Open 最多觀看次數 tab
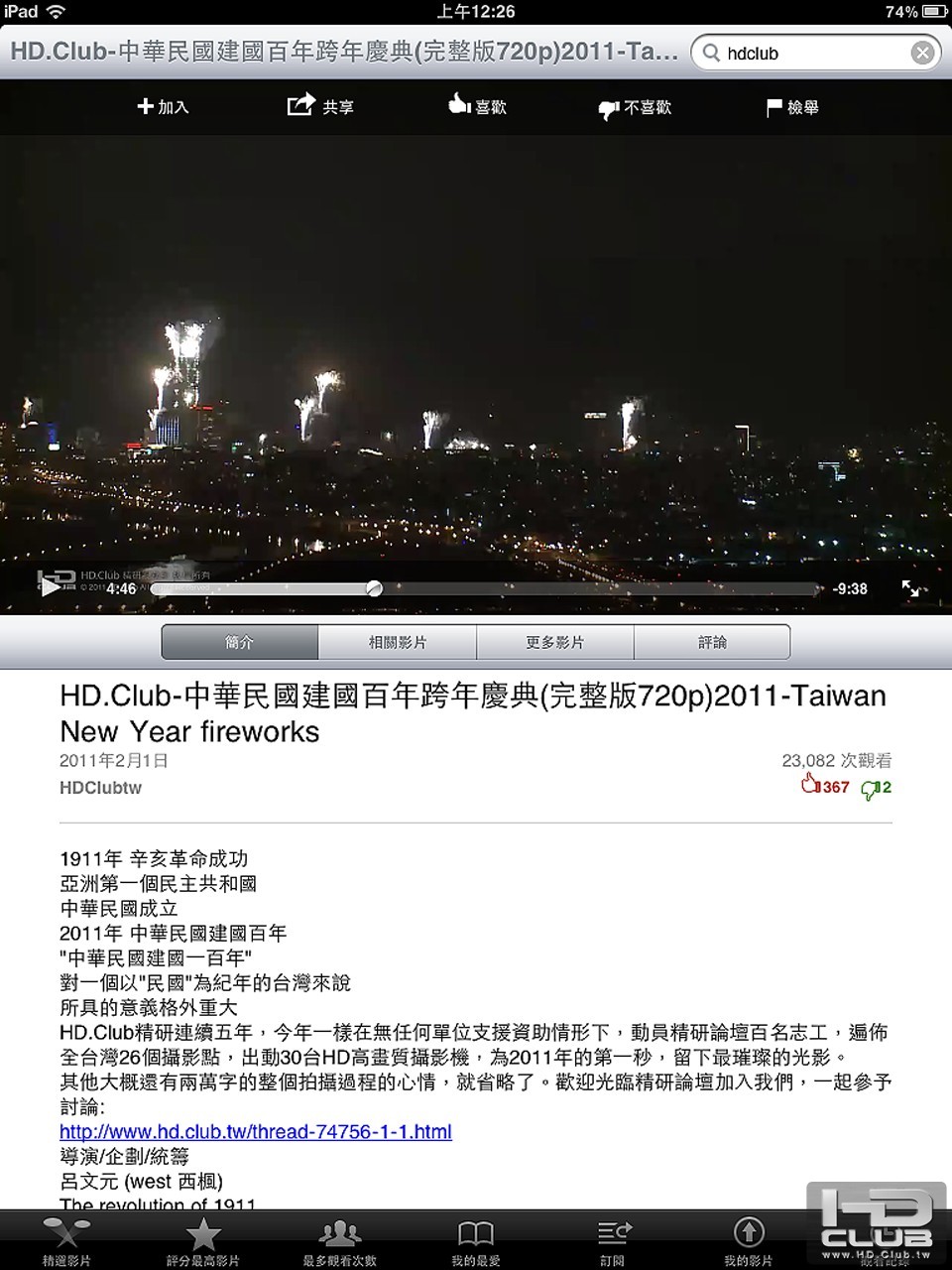952x1270 pixels. coord(339,1240)
